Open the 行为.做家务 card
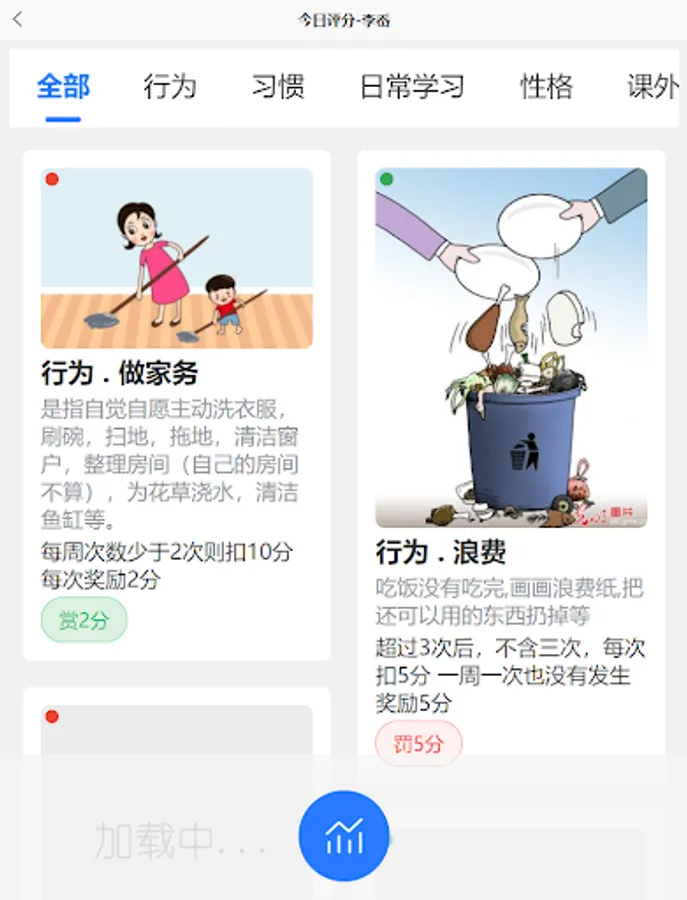687x900 pixels. pos(177,405)
